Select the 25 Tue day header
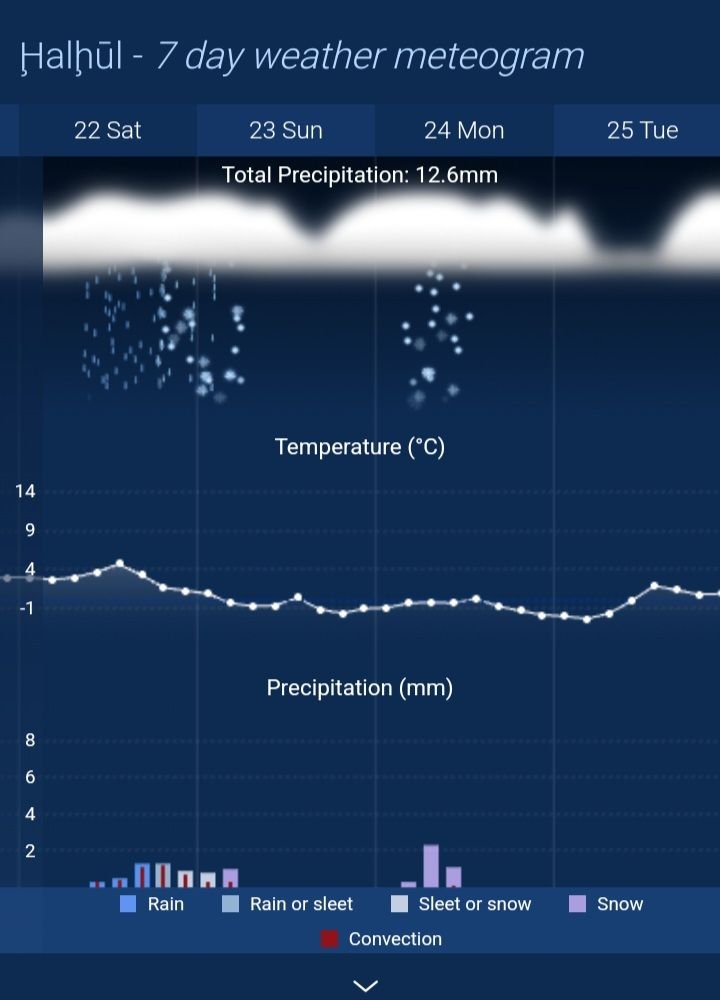 pos(642,131)
